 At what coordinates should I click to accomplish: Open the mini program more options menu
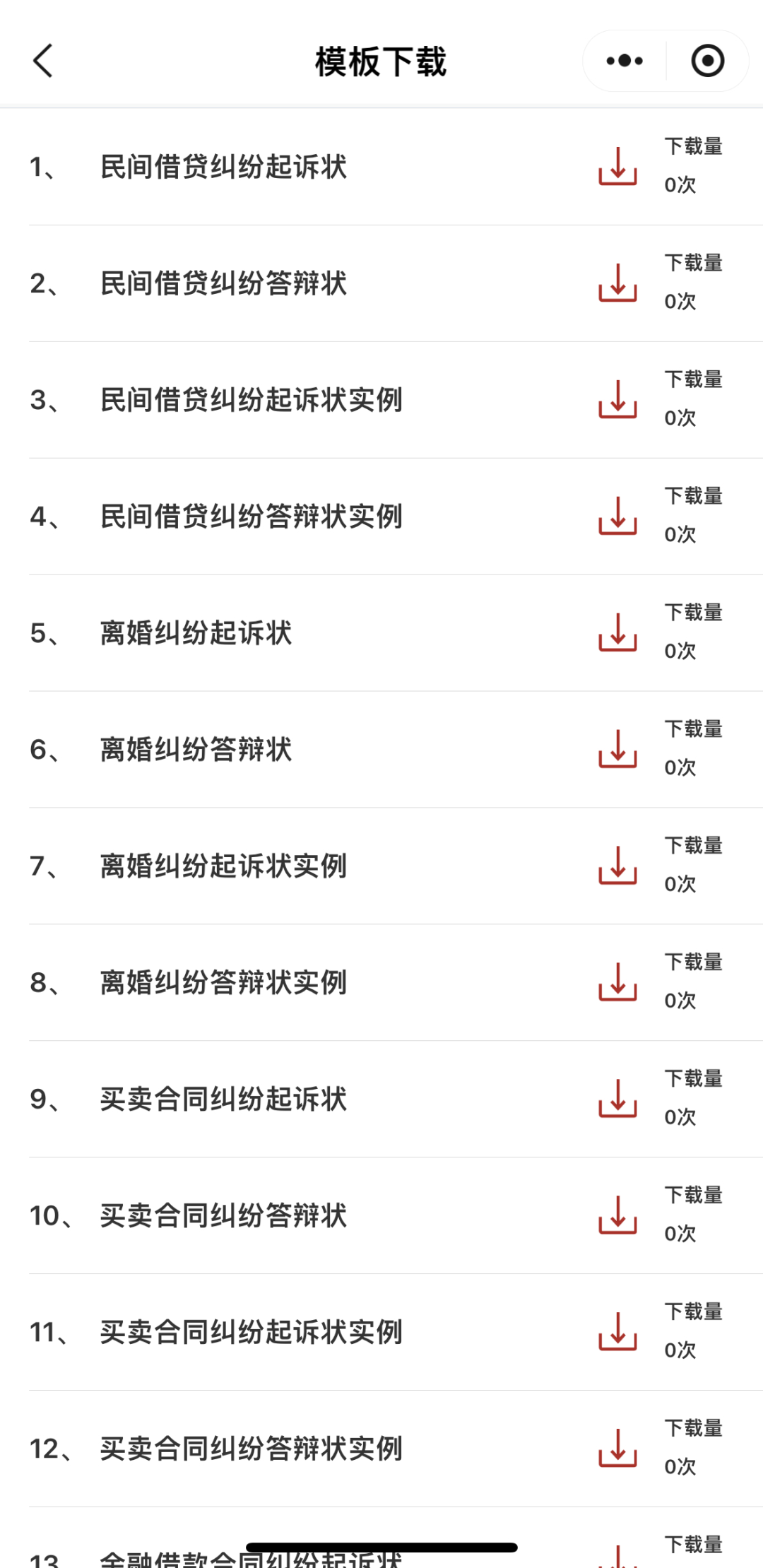point(625,61)
